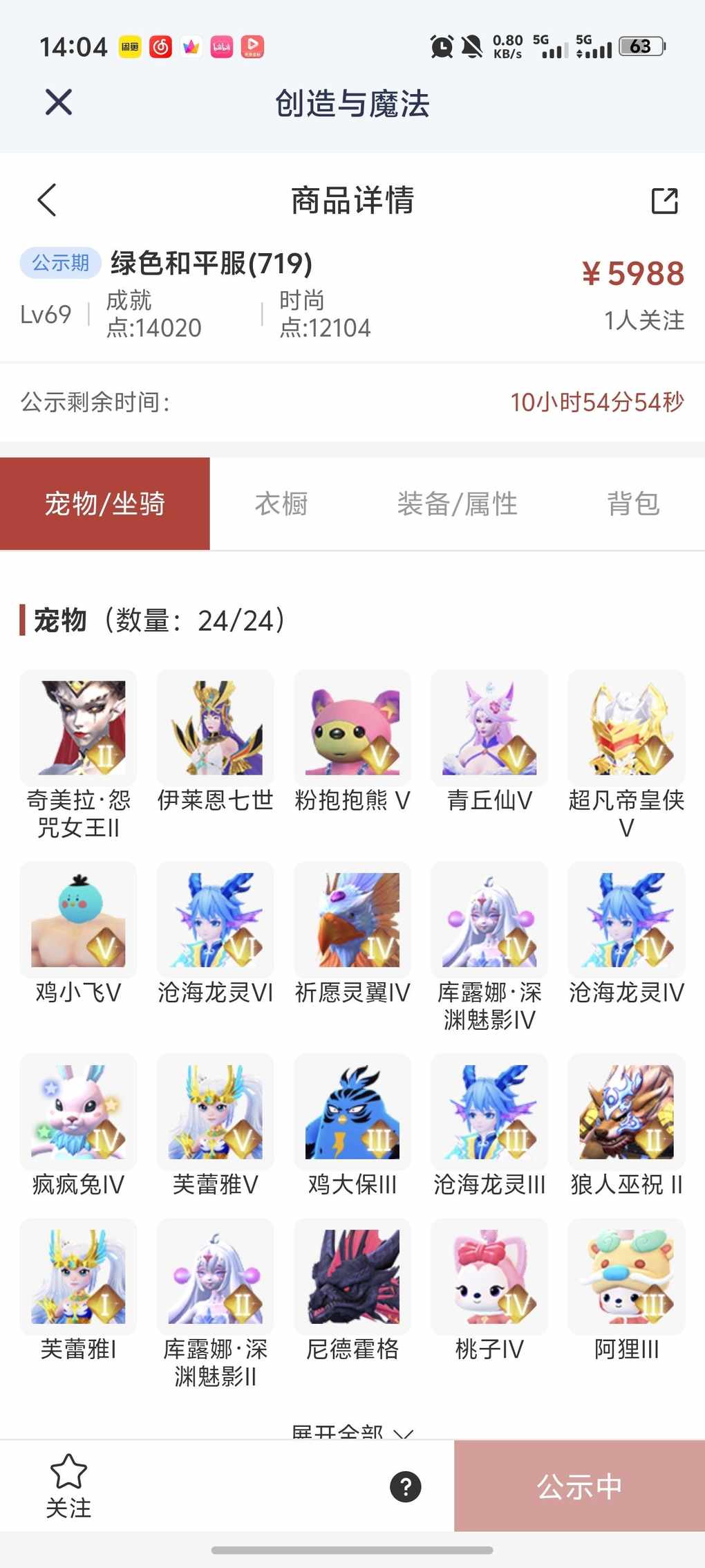Viewport: 705px width, 1568px height.
Task: Go back from 商品详情
Action: click(x=47, y=201)
